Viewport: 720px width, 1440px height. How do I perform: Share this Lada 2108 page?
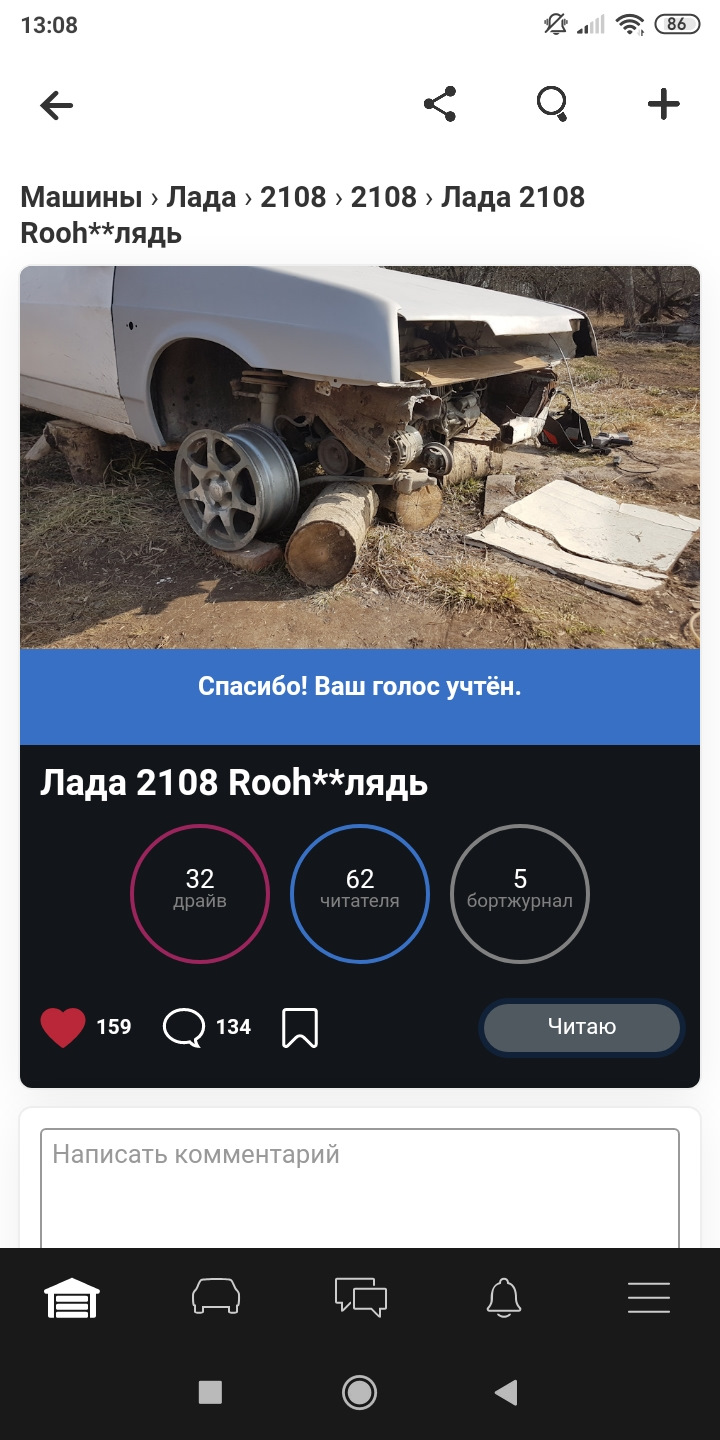click(440, 104)
